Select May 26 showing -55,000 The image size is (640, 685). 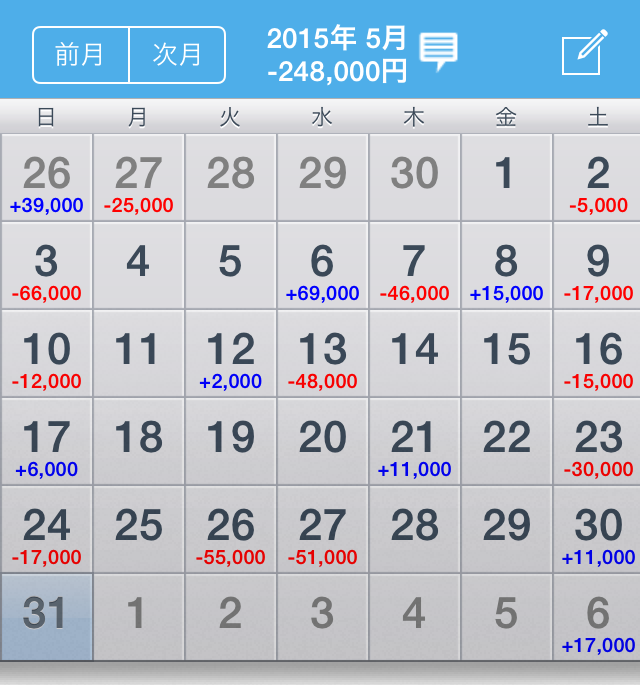230,530
